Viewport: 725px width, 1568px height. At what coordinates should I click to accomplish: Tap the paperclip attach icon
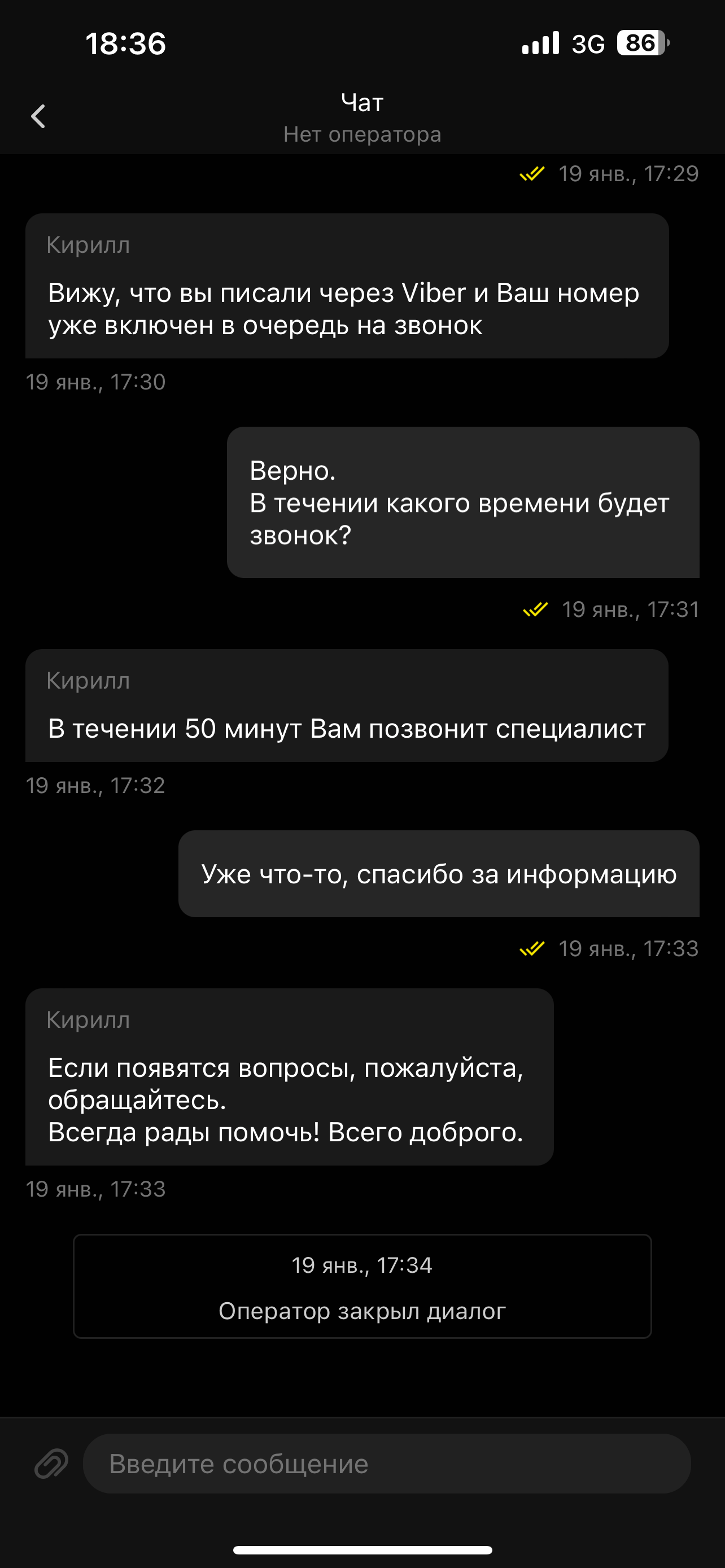coord(51,1464)
